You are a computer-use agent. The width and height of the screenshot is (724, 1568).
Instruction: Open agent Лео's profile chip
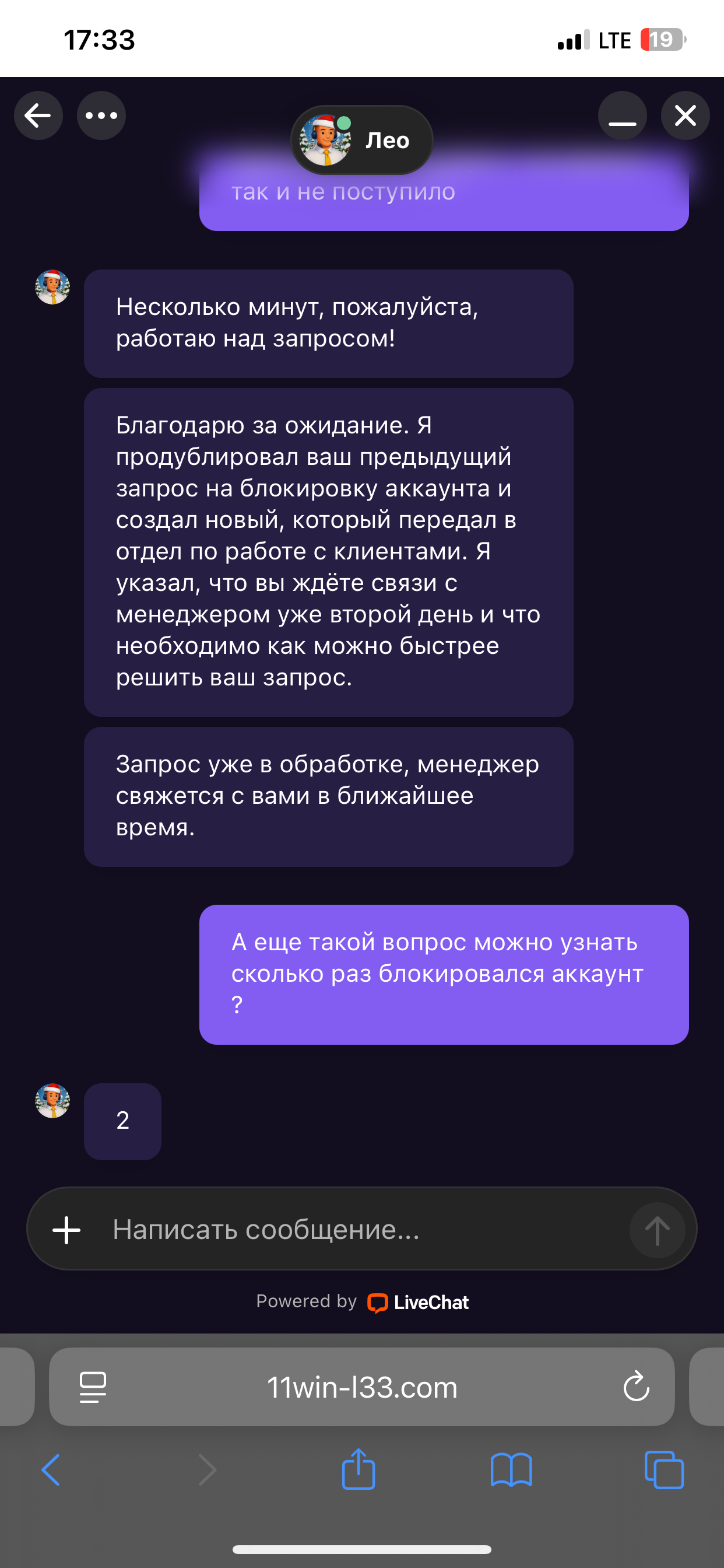pos(361,141)
